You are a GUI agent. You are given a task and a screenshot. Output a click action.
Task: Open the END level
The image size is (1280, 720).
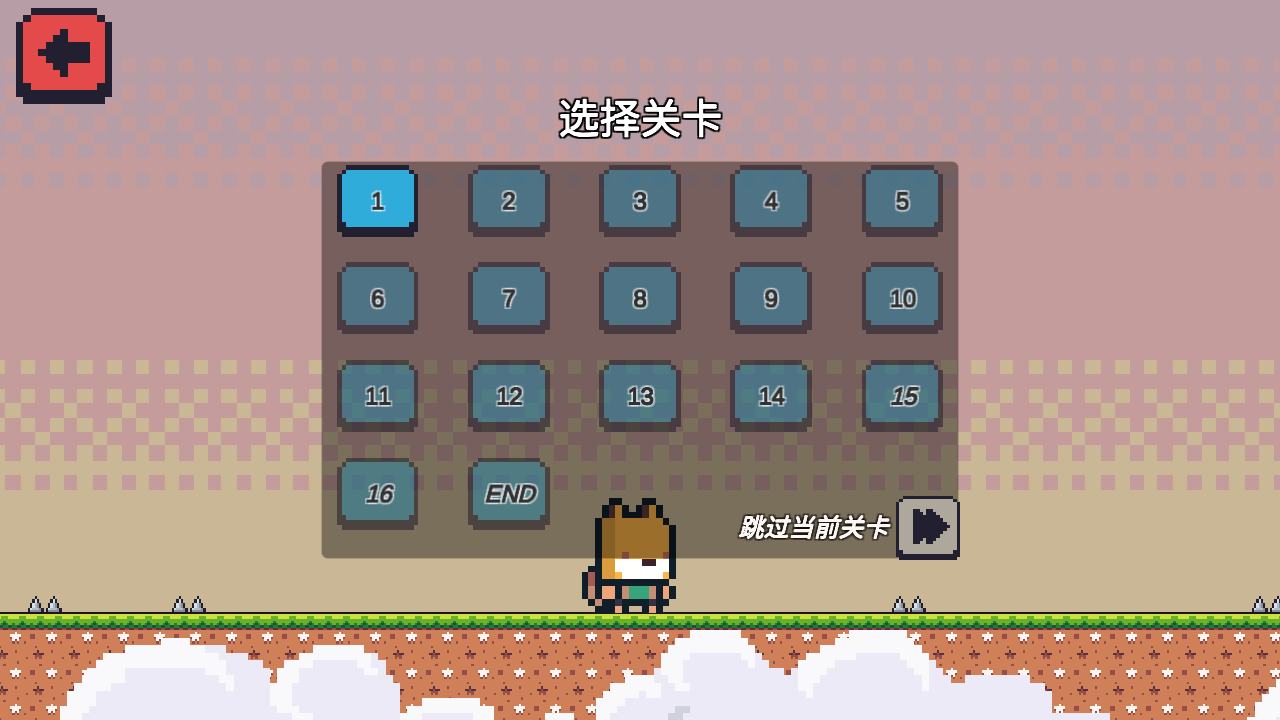tap(509, 493)
